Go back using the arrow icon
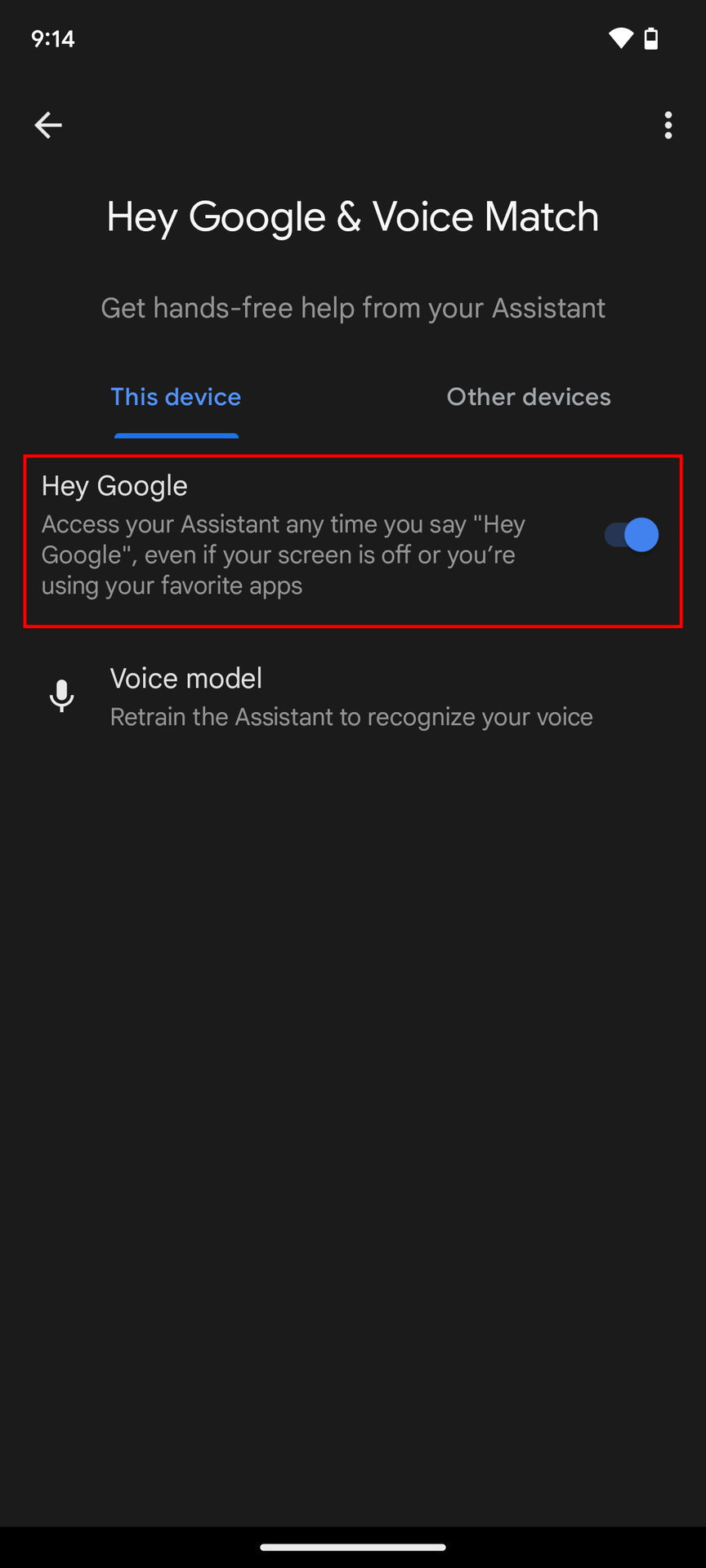The height and width of the screenshot is (1568, 706). click(48, 125)
